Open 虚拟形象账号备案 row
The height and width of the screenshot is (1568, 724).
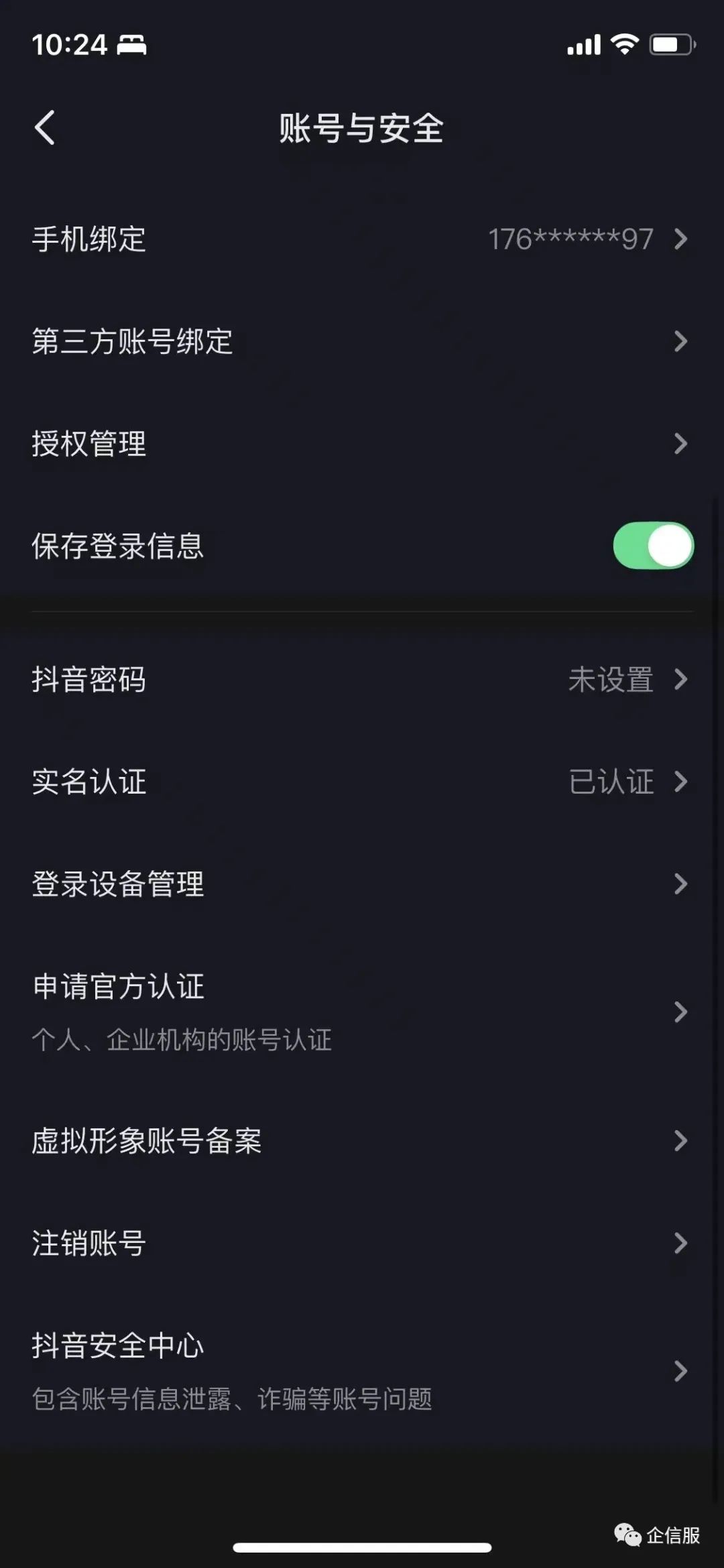pos(362,1141)
